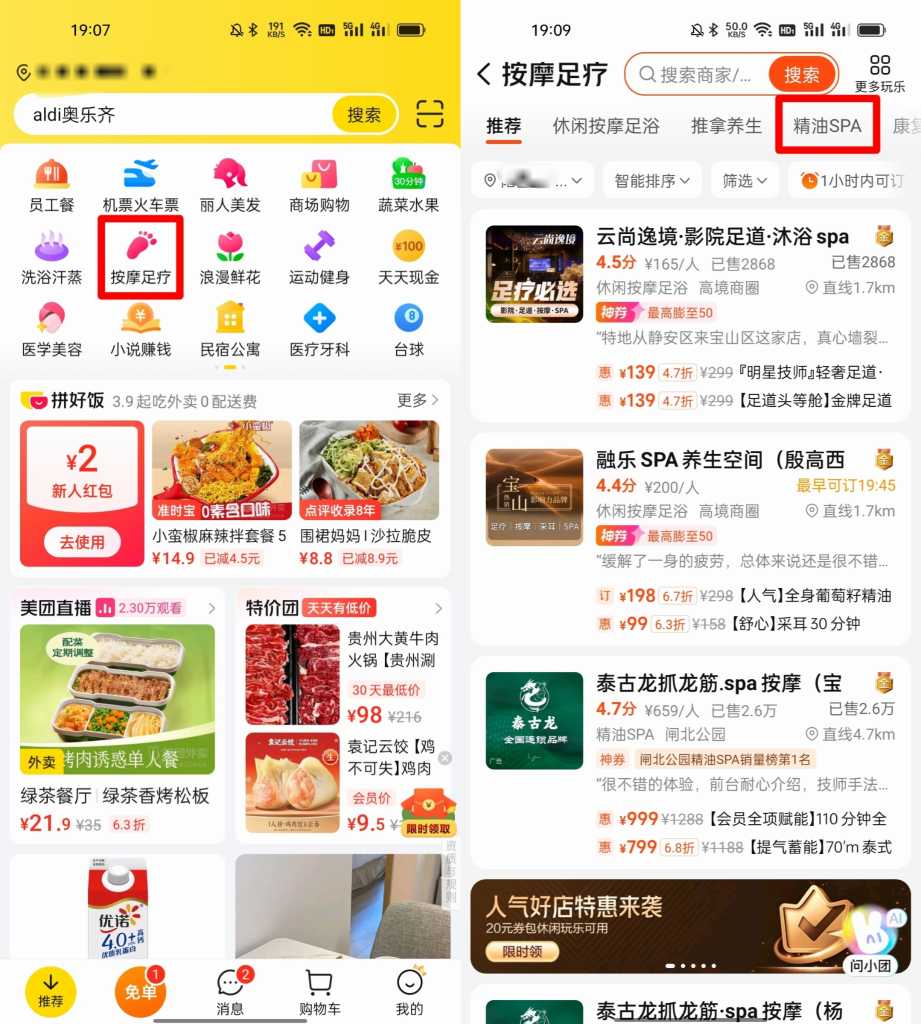921x1024 pixels.
Task: Open the 智能排序 sorting dropdown
Action: [651, 180]
